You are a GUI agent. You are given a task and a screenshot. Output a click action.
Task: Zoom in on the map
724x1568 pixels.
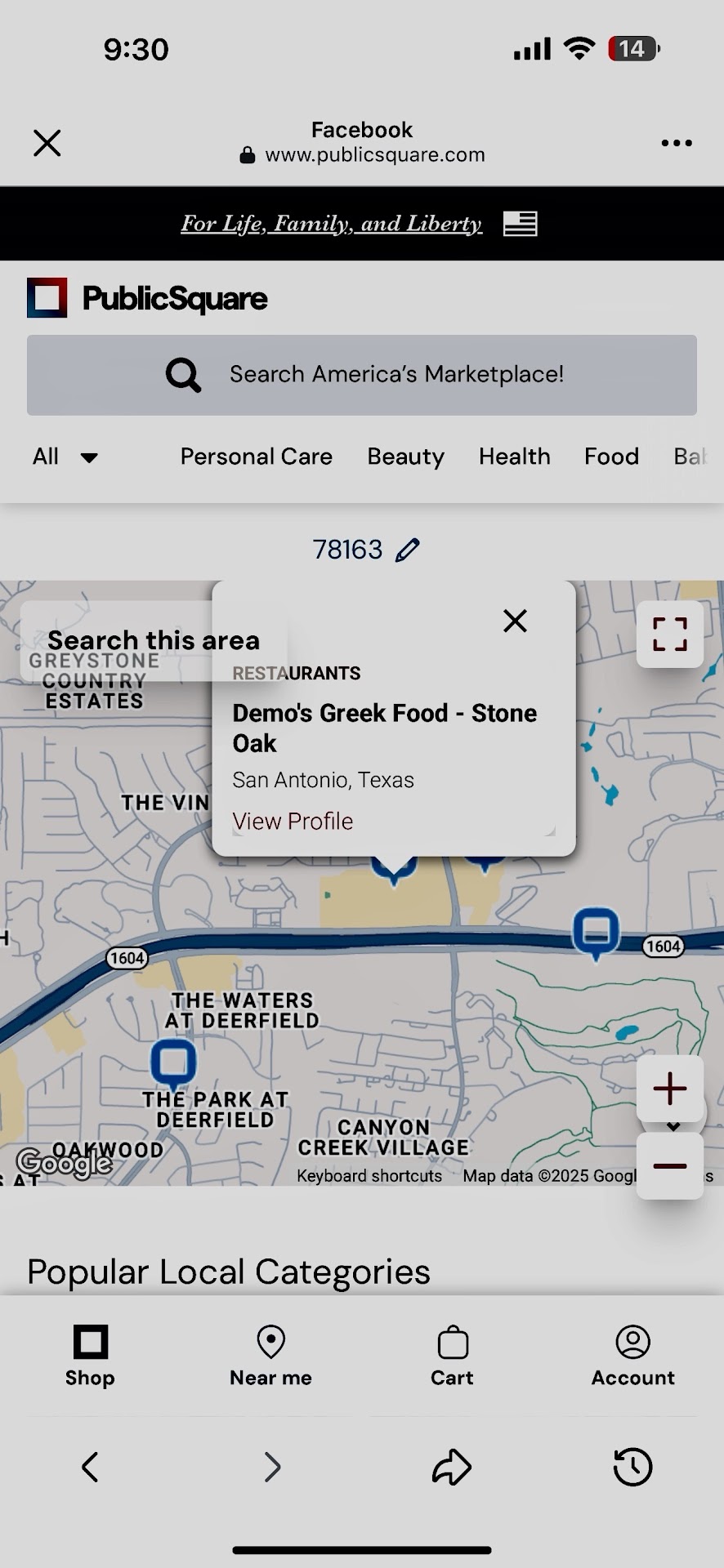669,1089
